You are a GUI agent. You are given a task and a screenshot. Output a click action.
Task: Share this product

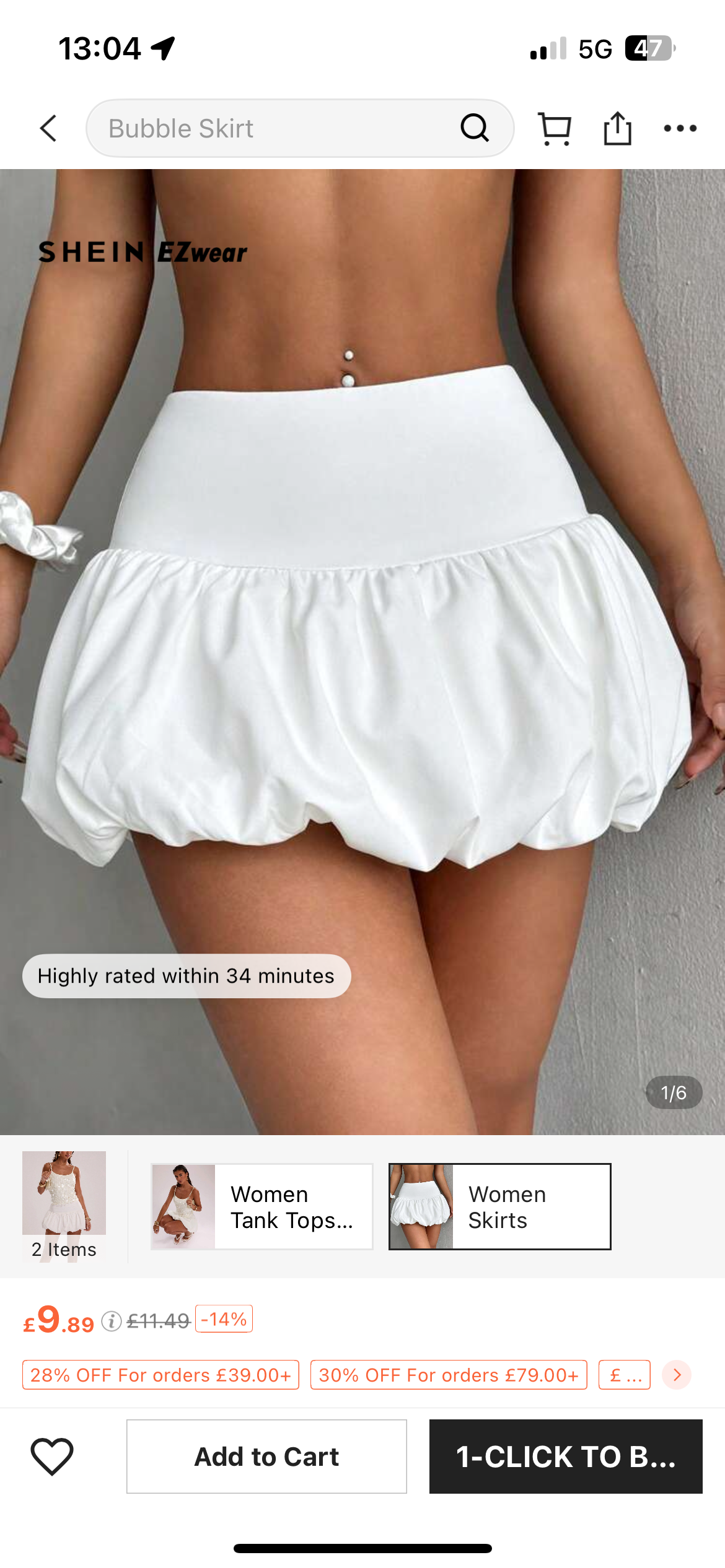[618, 128]
